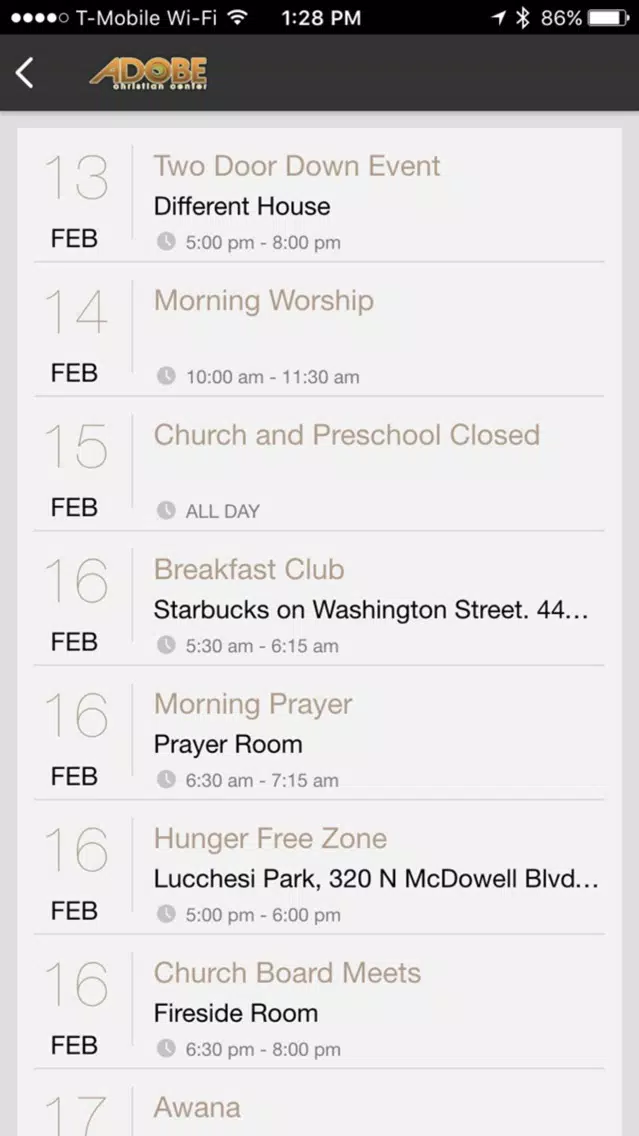The width and height of the screenshot is (639, 1136).
Task: Open the Breakfast Club event
Action: point(319,598)
